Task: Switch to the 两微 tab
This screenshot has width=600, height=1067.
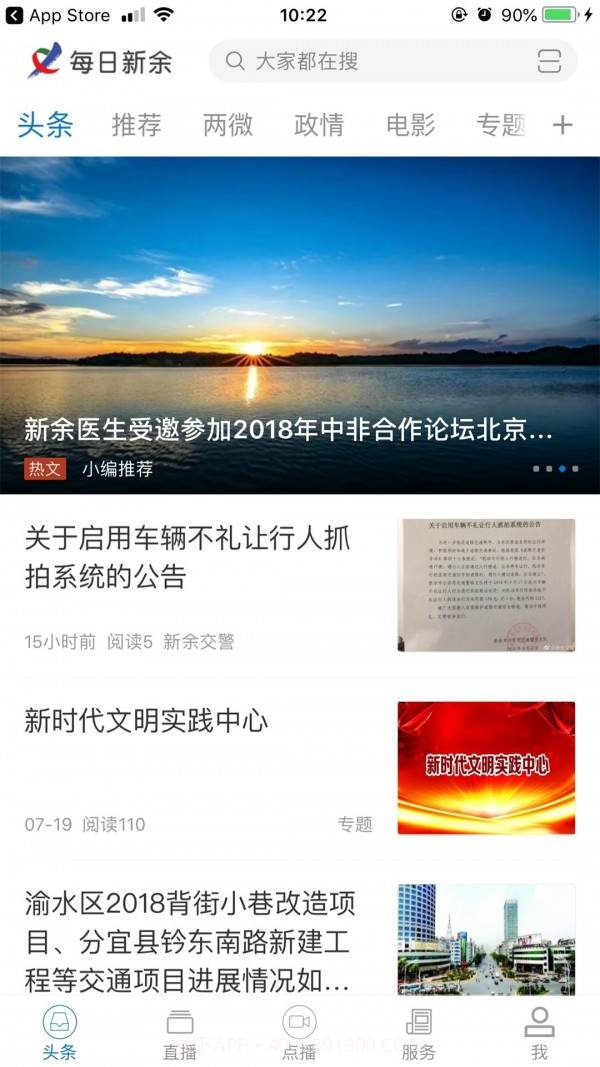Action: 228,125
